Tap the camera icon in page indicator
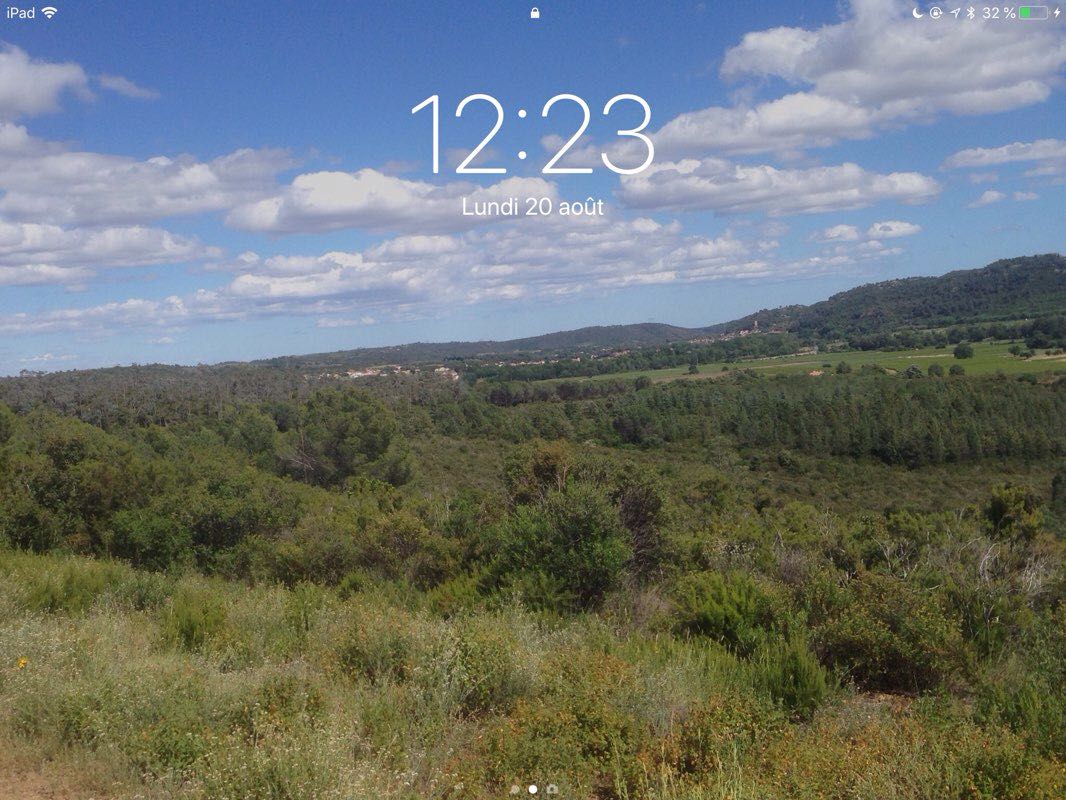Viewport: 1066px width, 800px height. coord(552,789)
